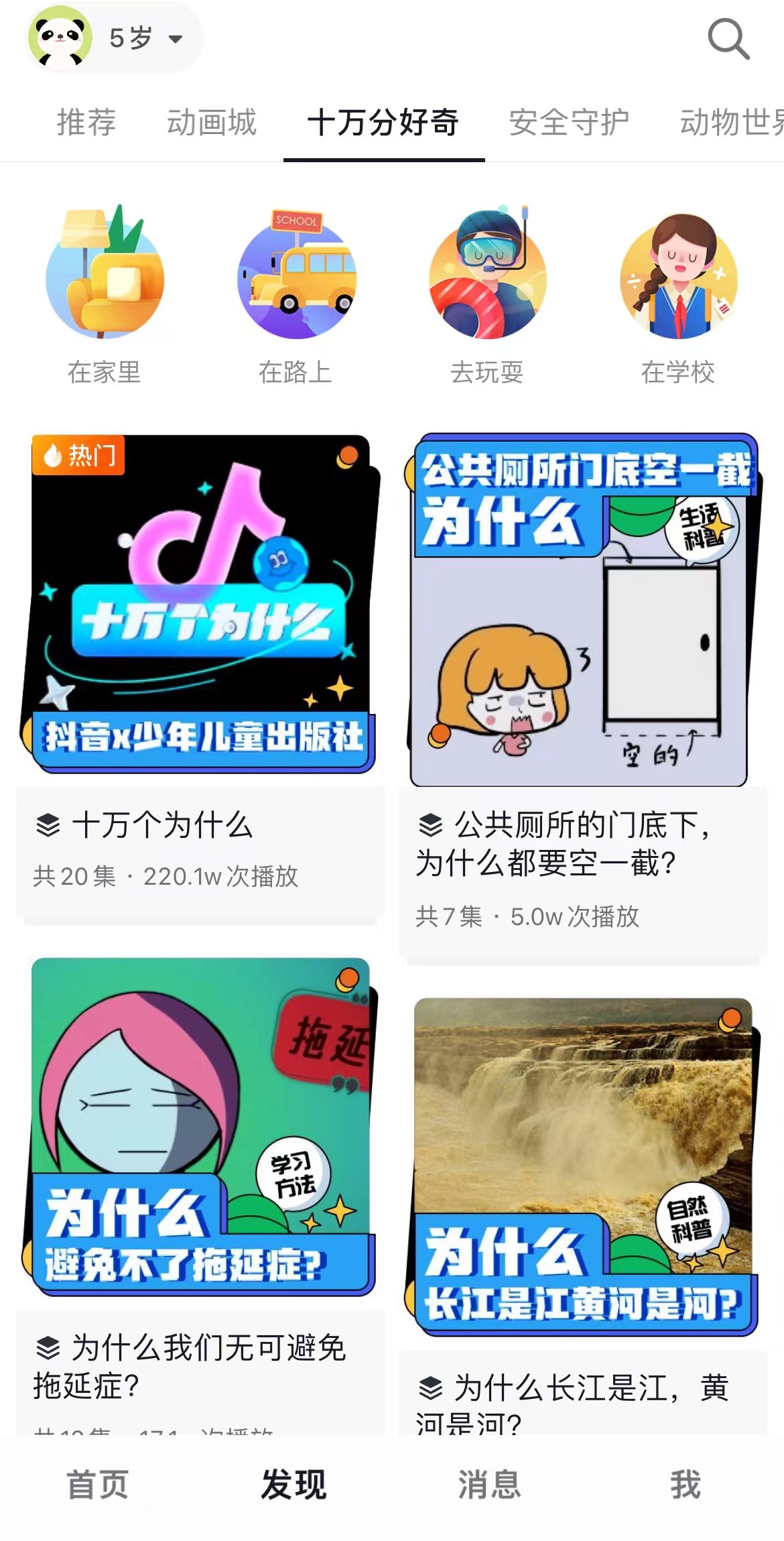Switch to the 动画城 tab
Screen dimensions: 784x1541
point(212,123)
